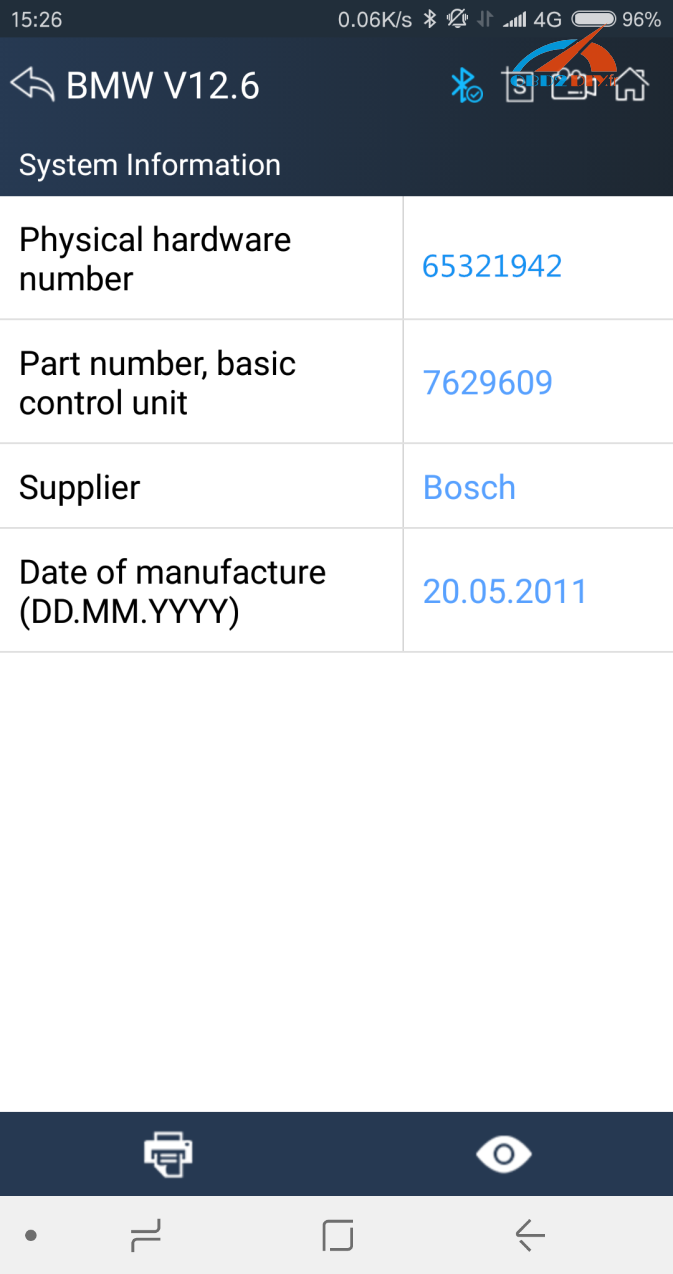Screen dimensions: 673x1274
Task: Go to the app home screen
Action: click(630, 86)
